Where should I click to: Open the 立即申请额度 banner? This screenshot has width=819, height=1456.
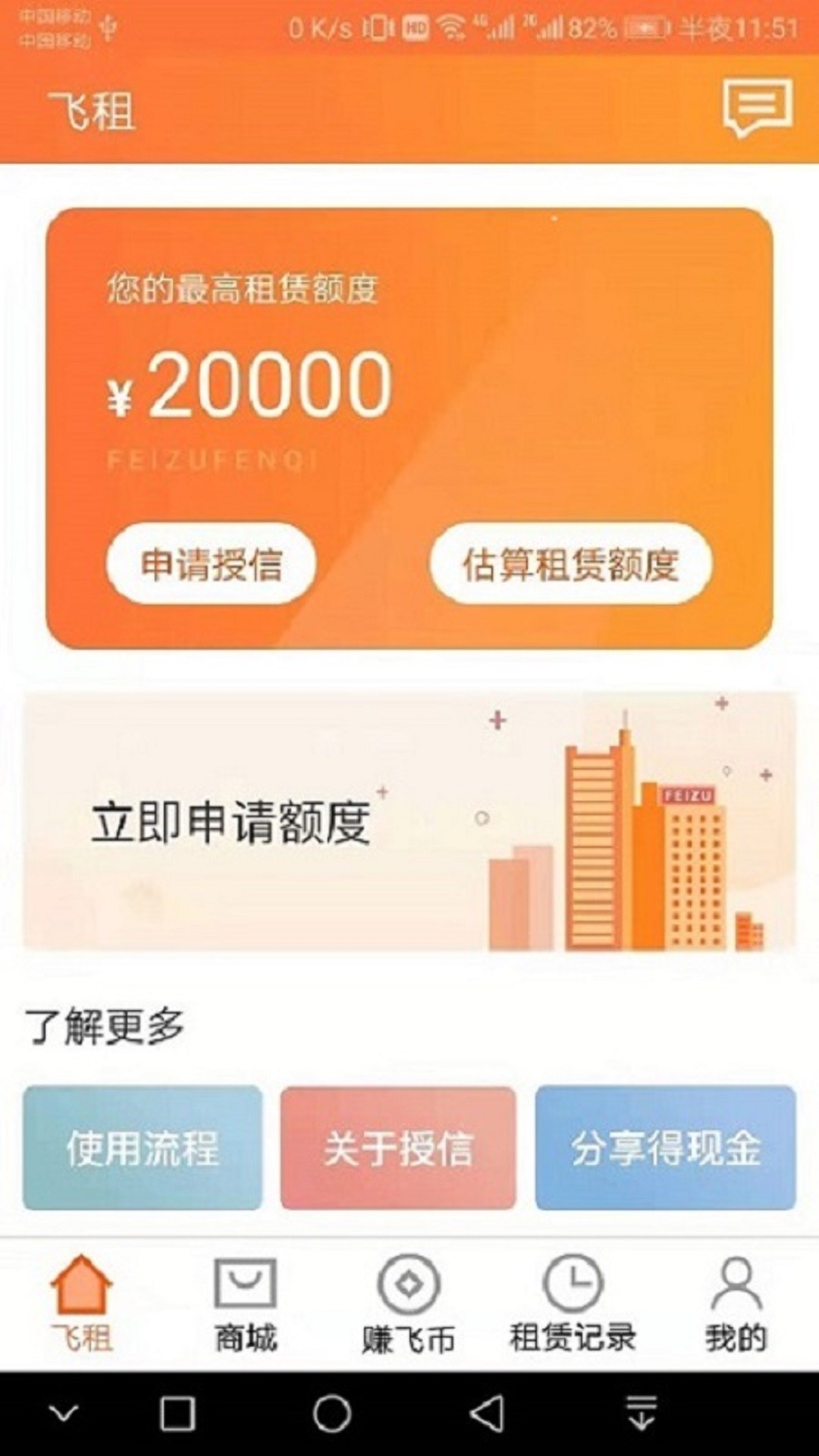click(x=409, y=822)
